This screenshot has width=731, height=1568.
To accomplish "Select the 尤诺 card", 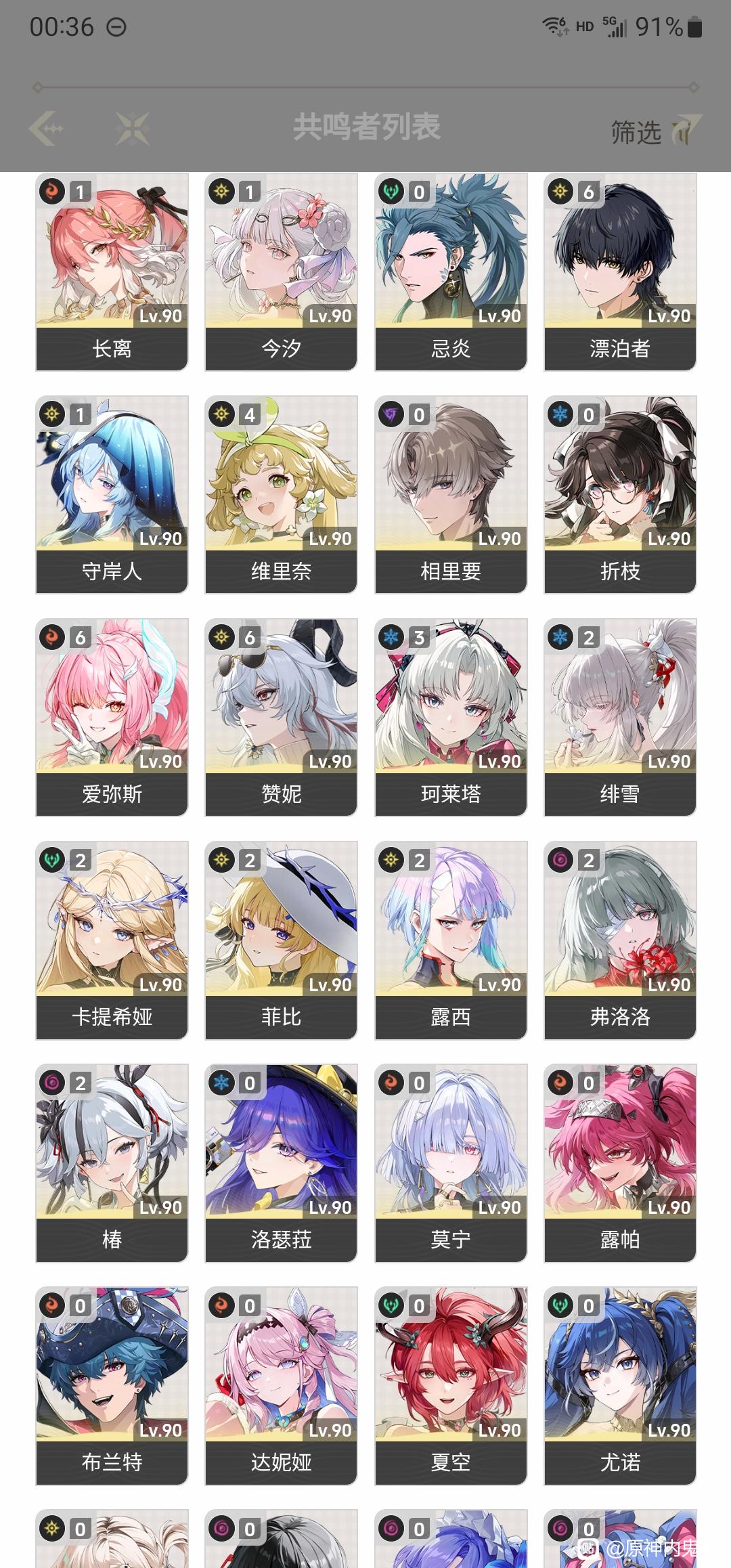I will coord(620,1386).
